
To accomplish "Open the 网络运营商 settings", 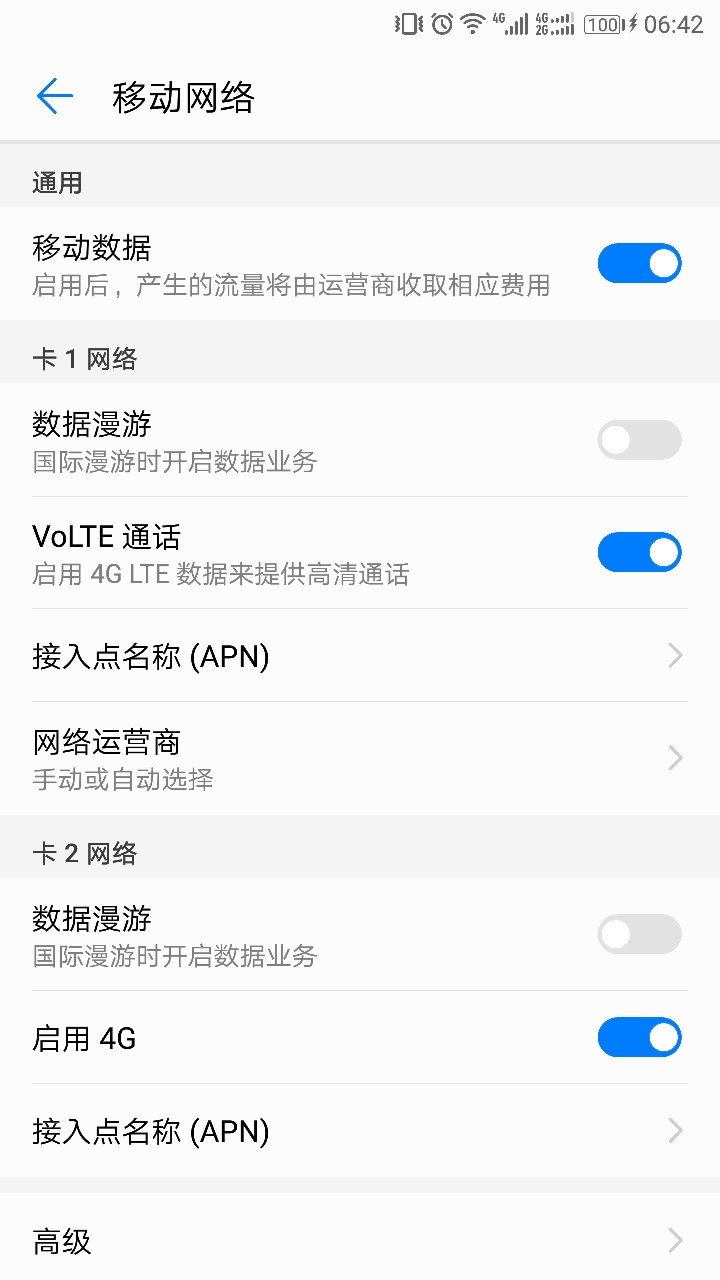I will click(360, 758).
